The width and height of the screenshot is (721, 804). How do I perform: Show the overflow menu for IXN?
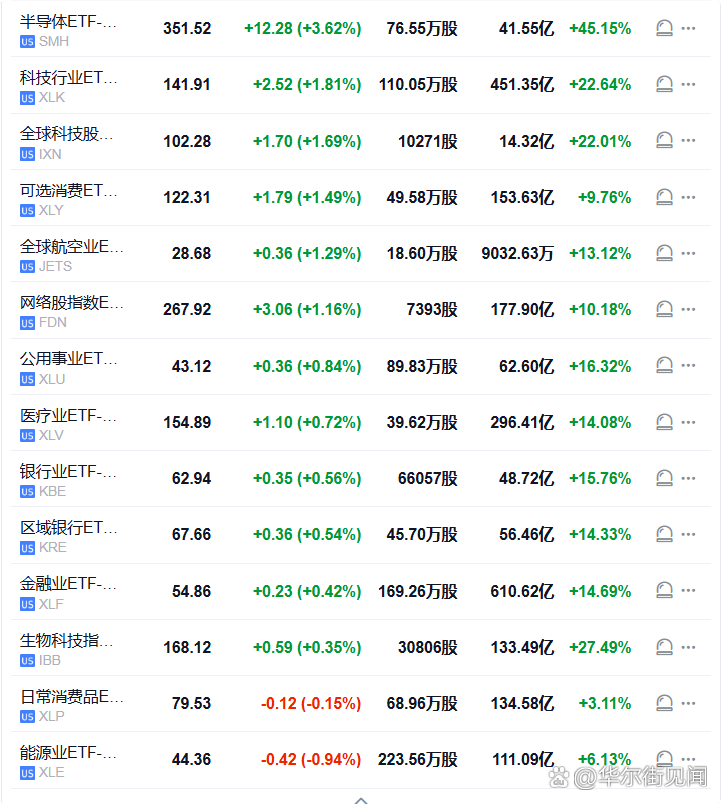click(688, 141)
